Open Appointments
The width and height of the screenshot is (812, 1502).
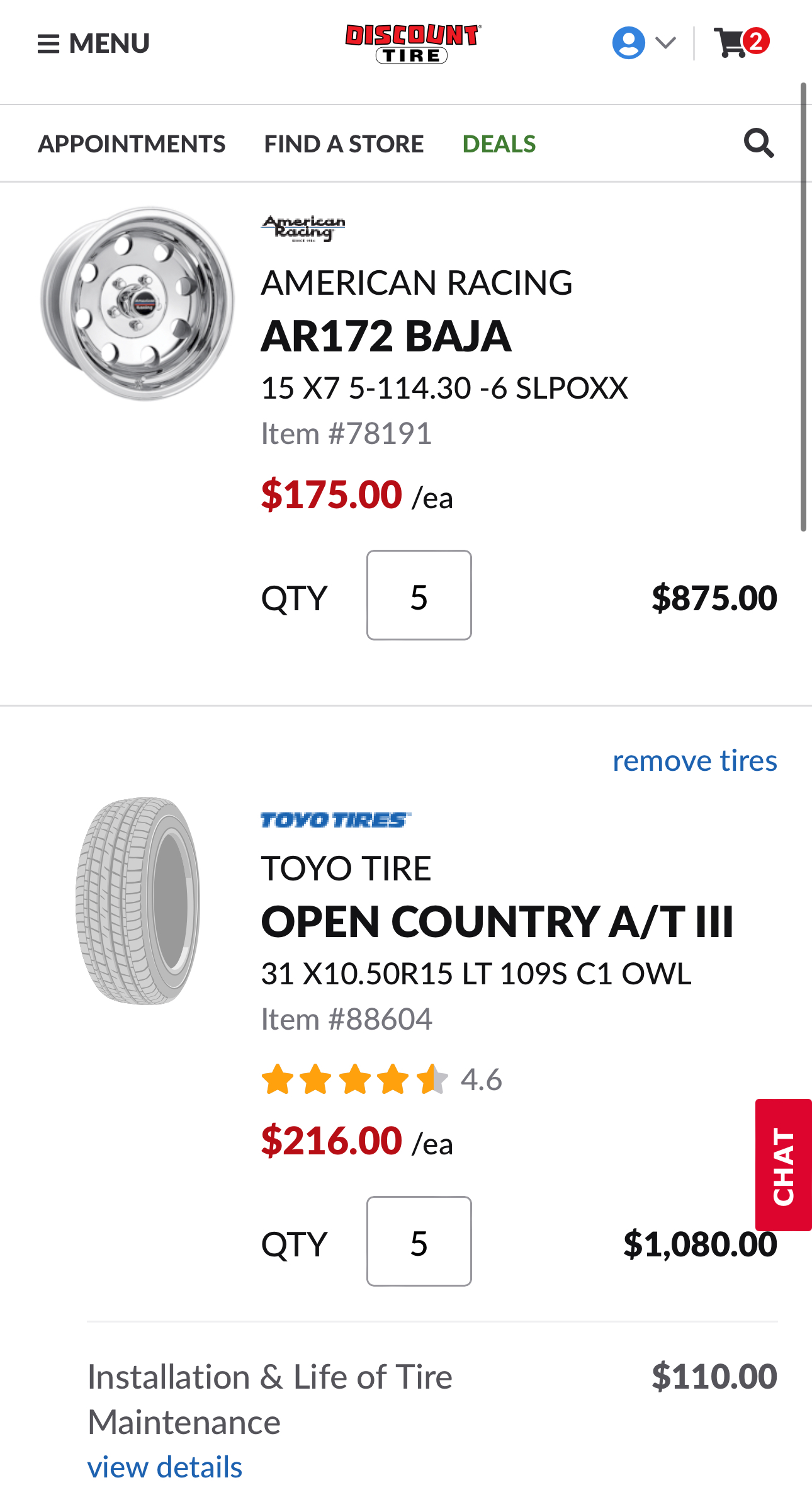132,144
